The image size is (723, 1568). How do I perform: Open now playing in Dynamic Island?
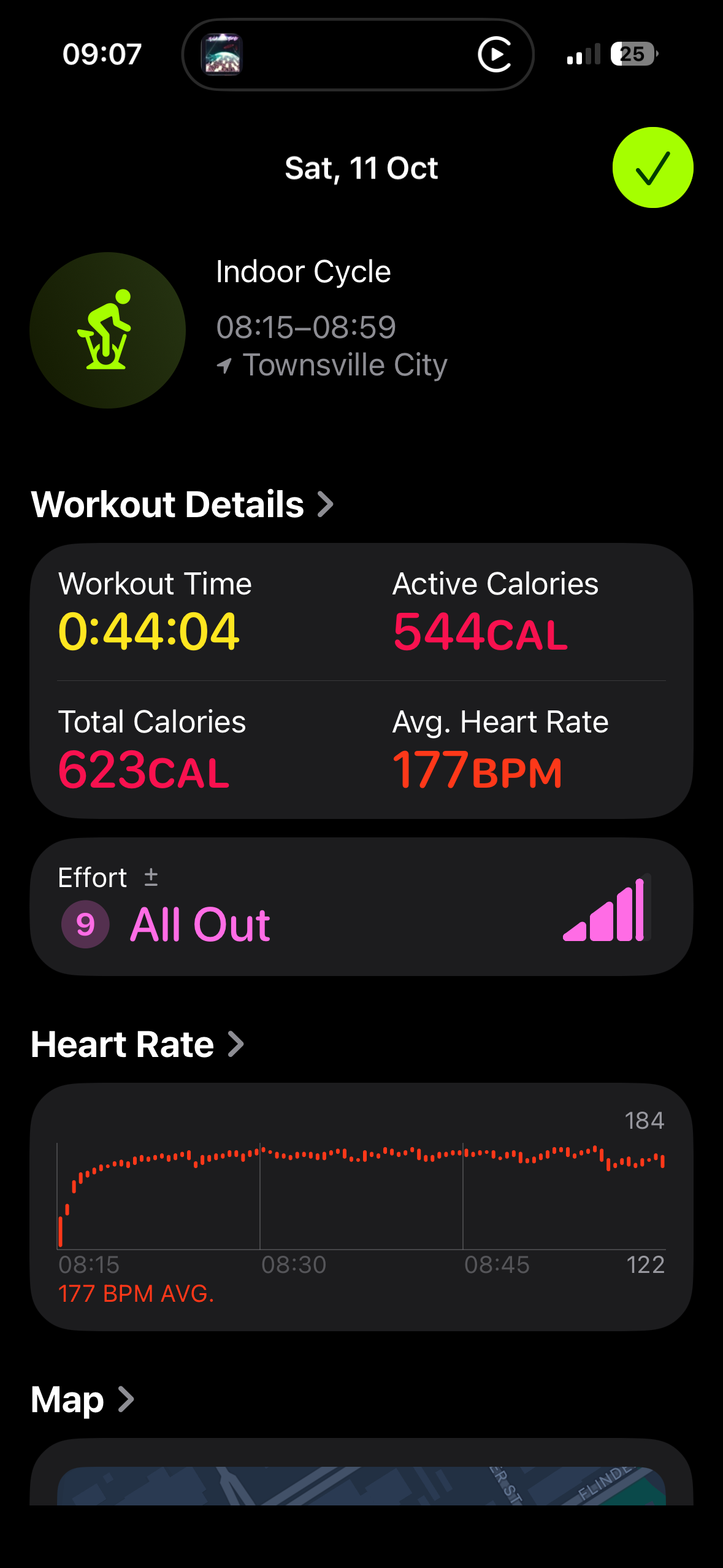click(x=358, y=55)
